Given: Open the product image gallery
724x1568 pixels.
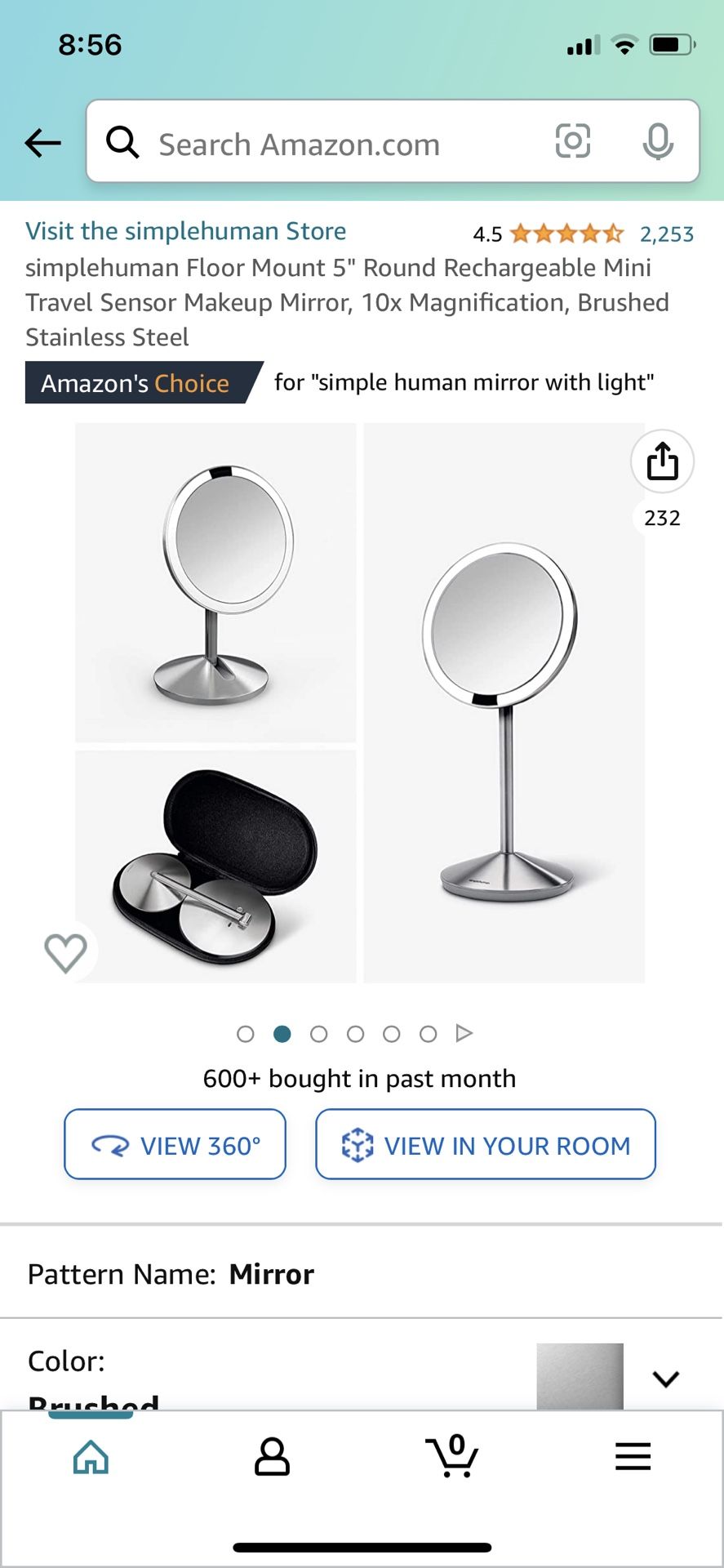Looking at the screenshot, I should click(360, 702).
